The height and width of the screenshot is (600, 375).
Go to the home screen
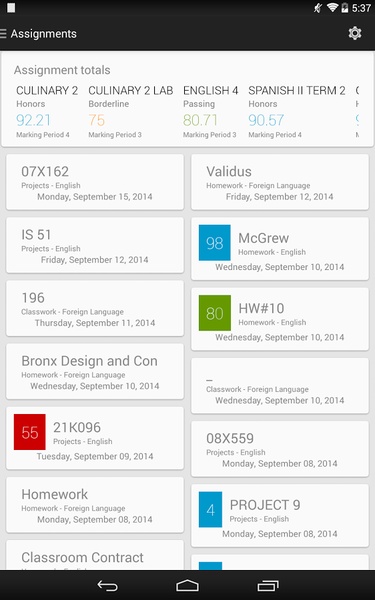[187, 585]
